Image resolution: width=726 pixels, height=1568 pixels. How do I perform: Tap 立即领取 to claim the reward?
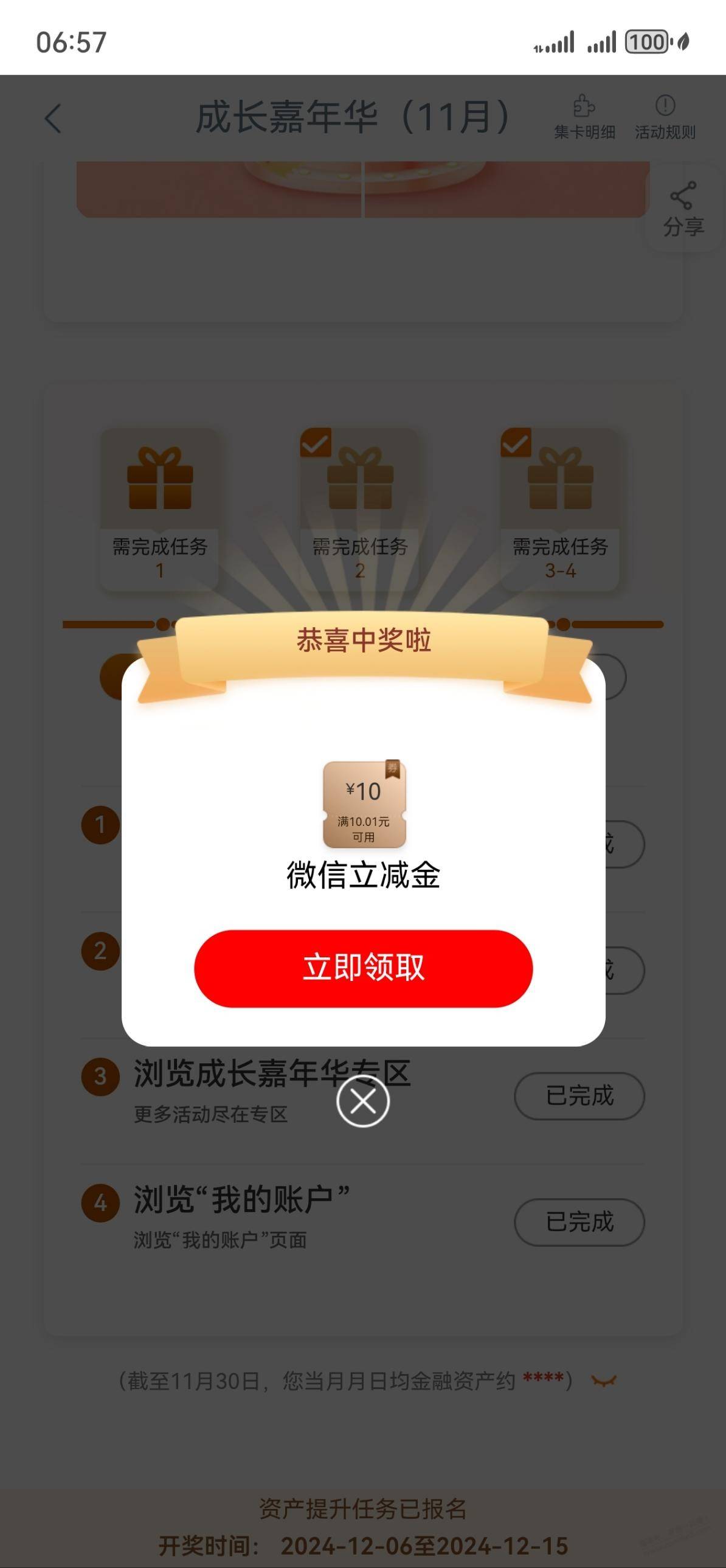pyautogui.click(x=364, y=968)
